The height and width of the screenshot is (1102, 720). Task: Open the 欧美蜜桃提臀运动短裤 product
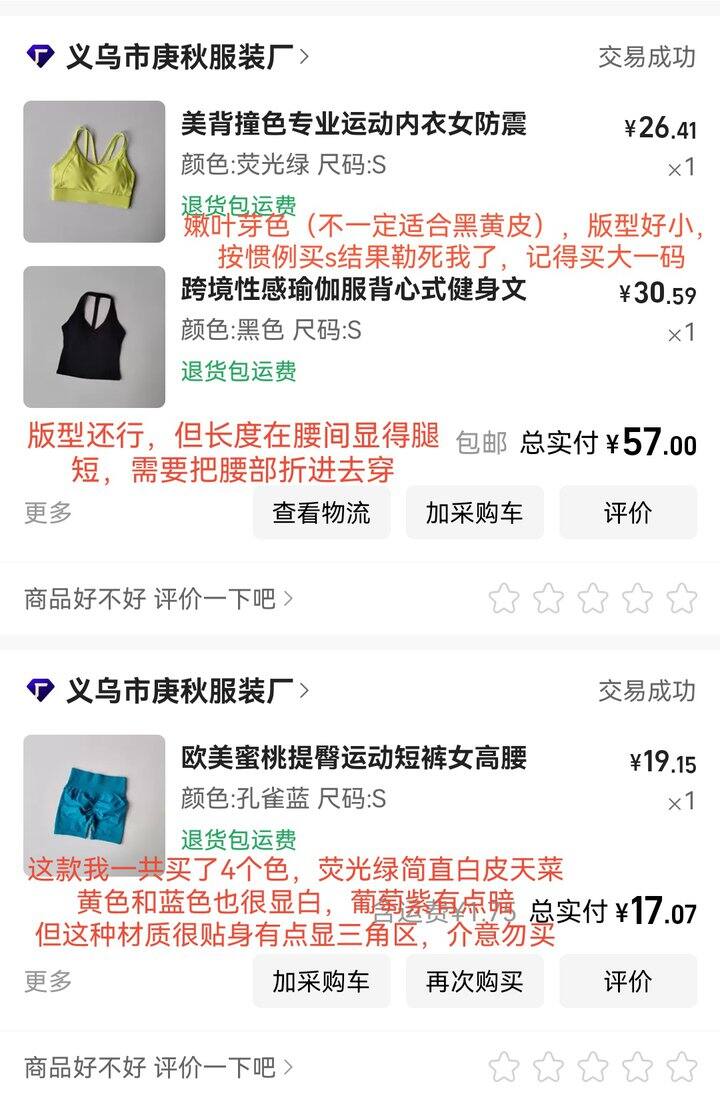353,758
